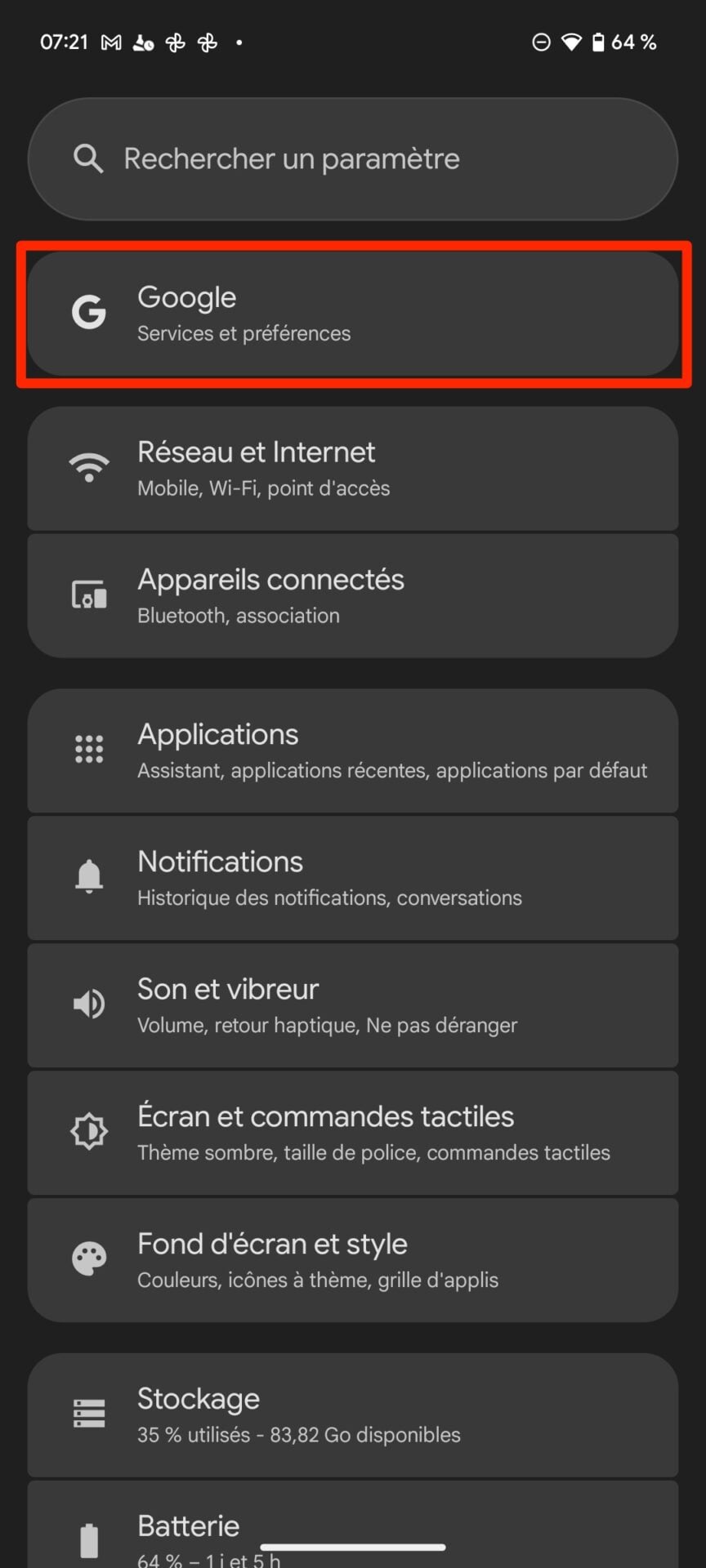Screen dimensions: 706x1568
Task: Select Notifications settings
Action: 353,878
